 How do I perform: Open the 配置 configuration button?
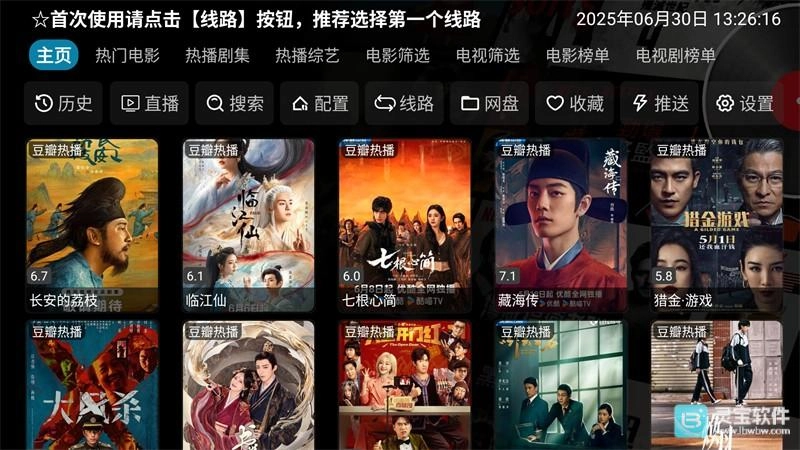coord(320,103)
